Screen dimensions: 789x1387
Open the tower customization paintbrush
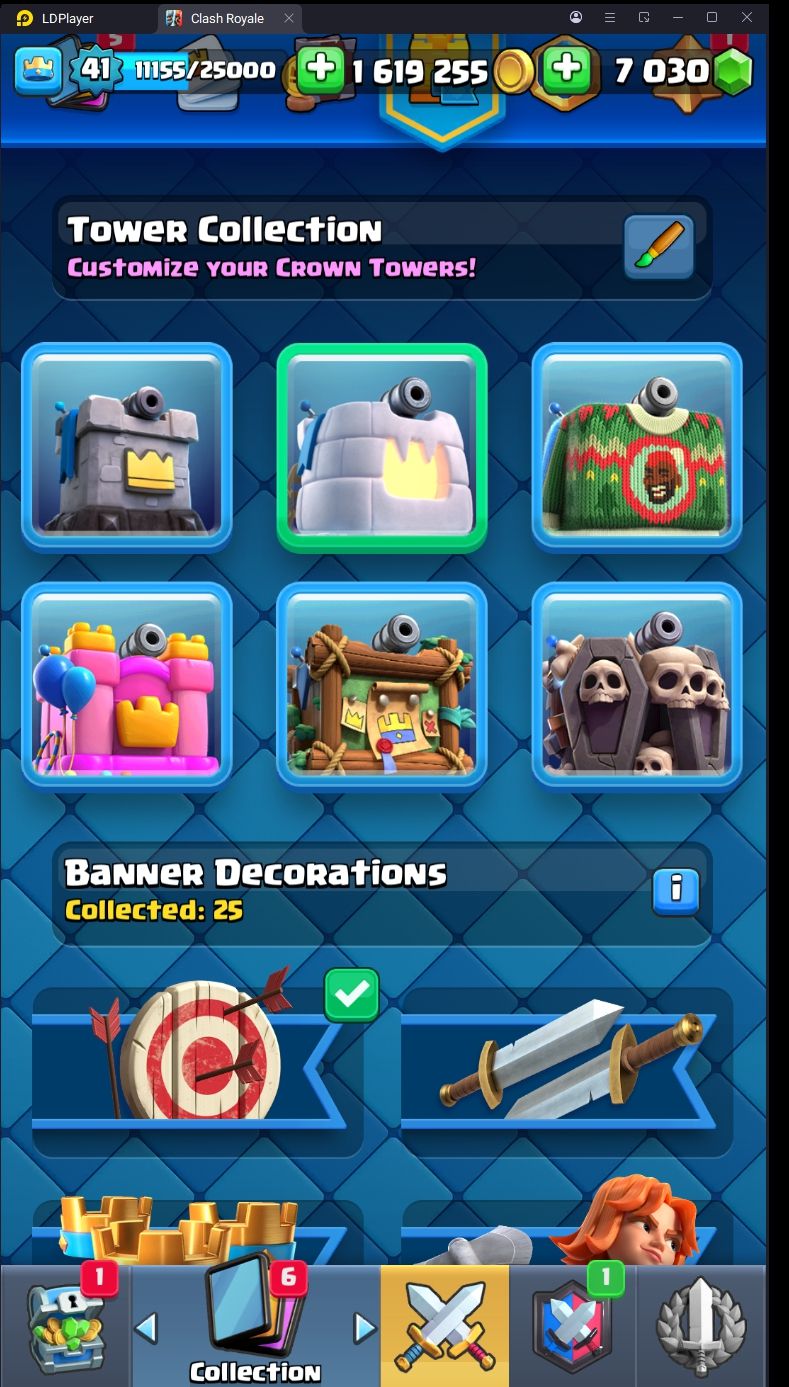coord(659,245)
